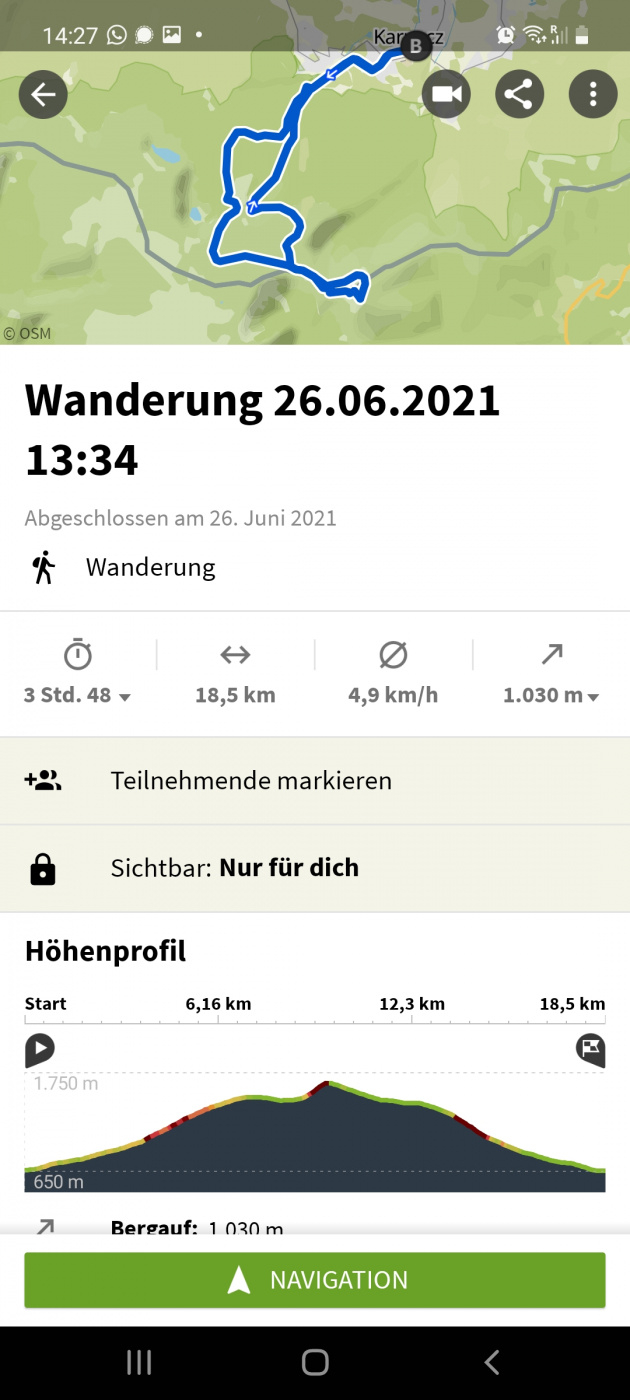Start NAVIGATION for this route

pos(315,1280)
